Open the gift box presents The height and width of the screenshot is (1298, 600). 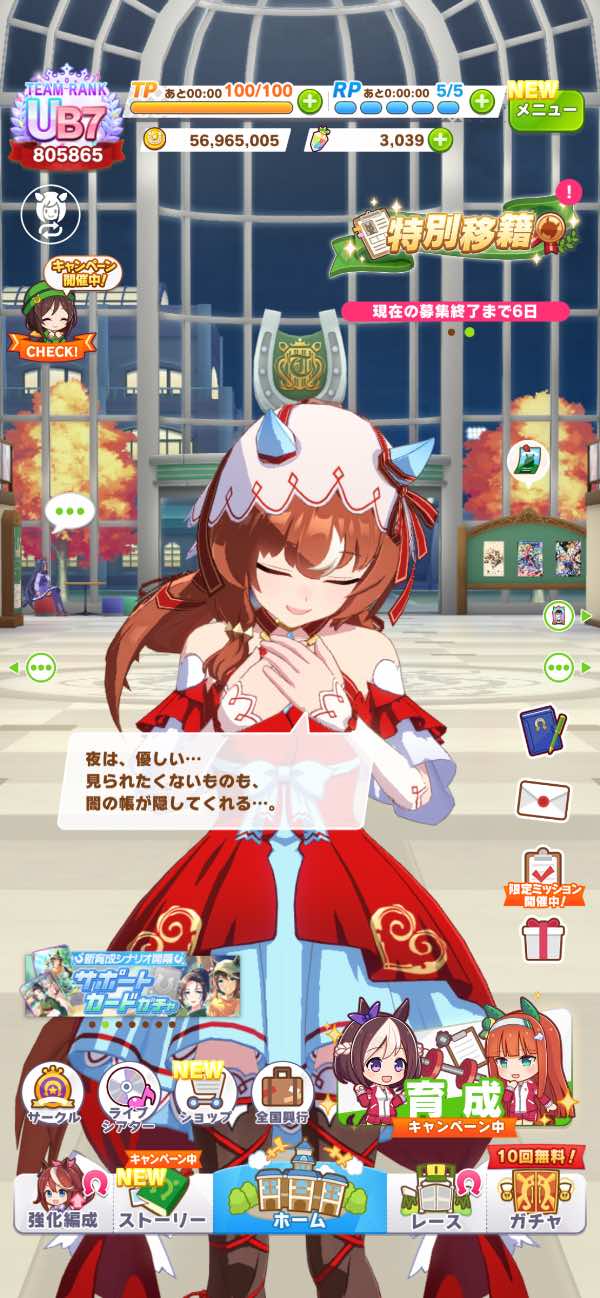543,939
